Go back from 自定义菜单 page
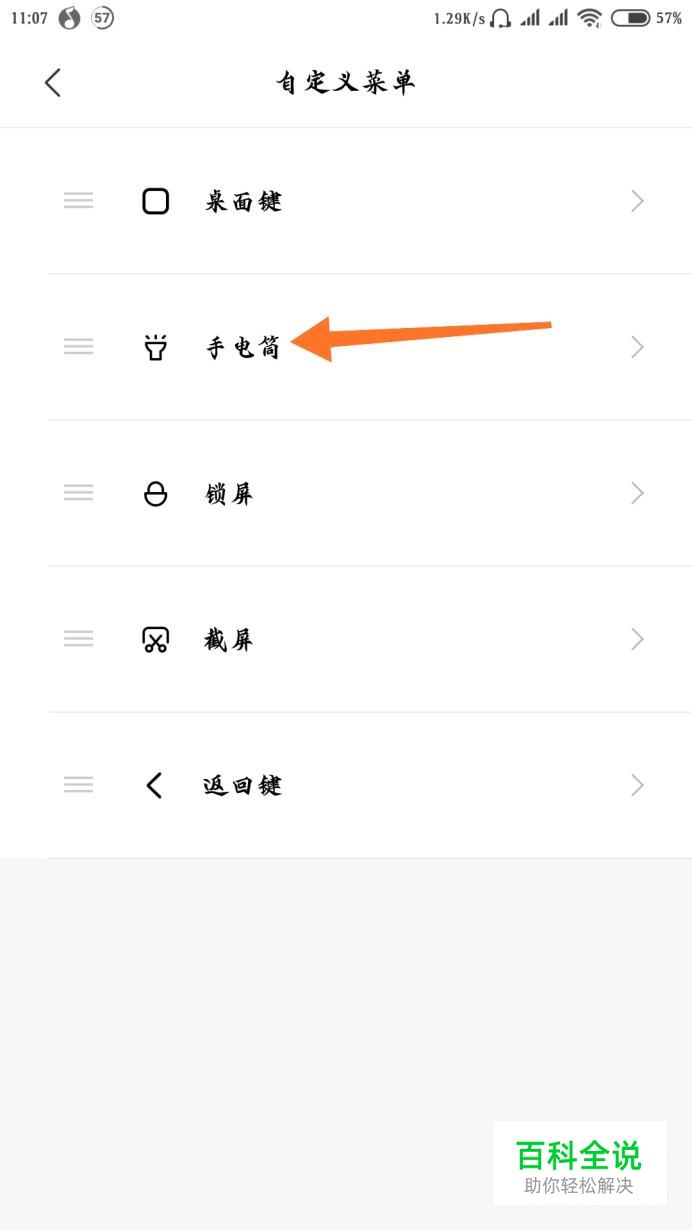 pos(53,83)
